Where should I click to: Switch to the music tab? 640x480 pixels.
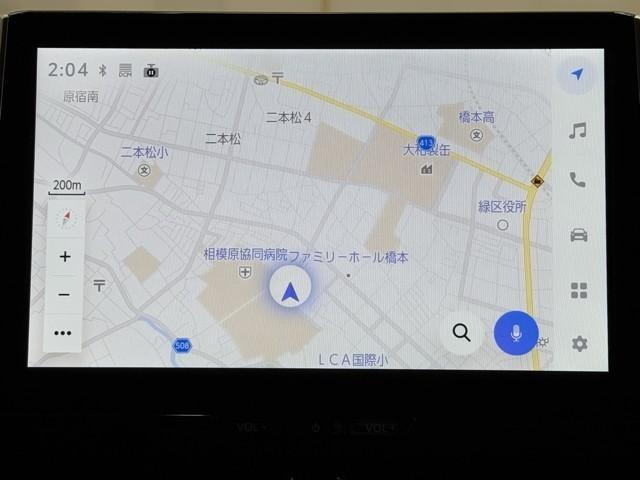(577, 131)
